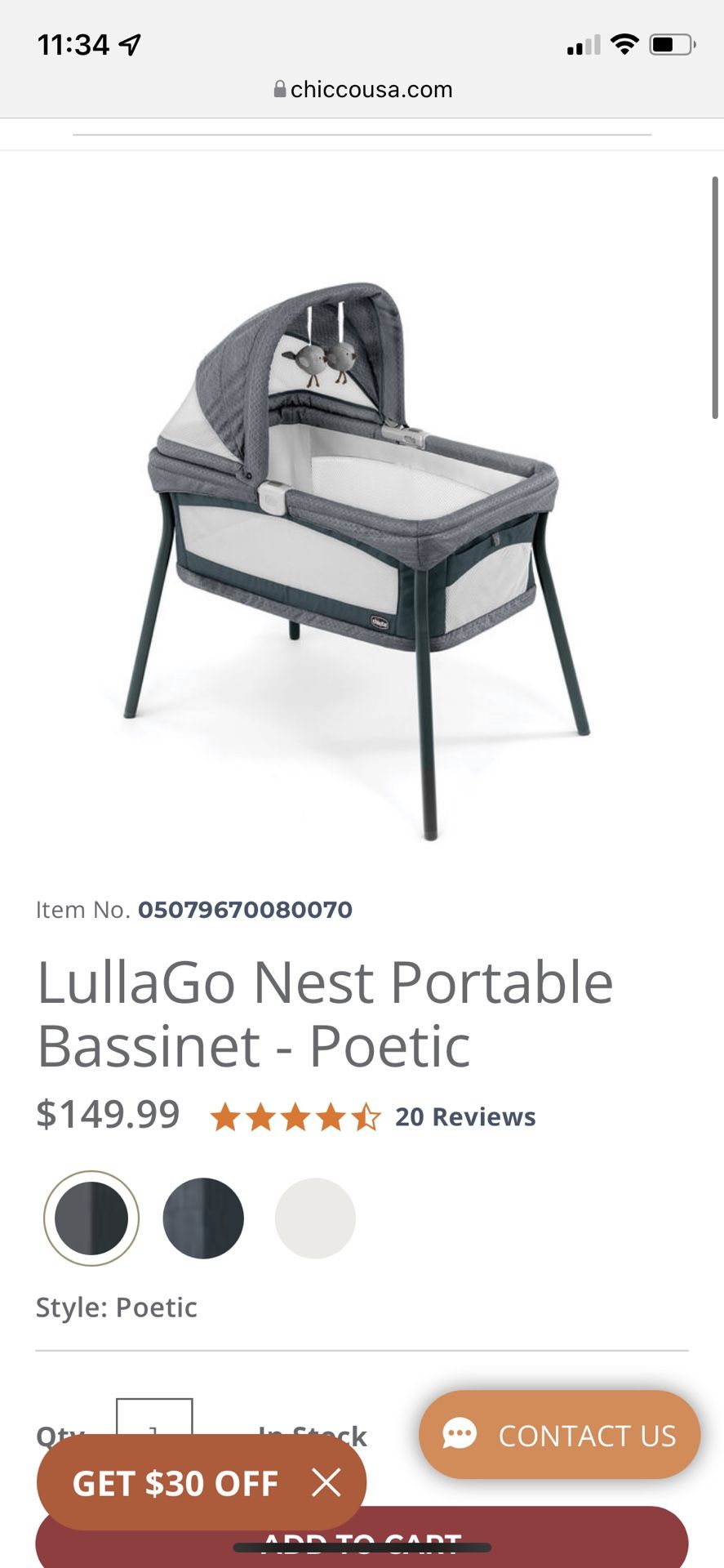Add the bassinet to cart

point(362,1539)
